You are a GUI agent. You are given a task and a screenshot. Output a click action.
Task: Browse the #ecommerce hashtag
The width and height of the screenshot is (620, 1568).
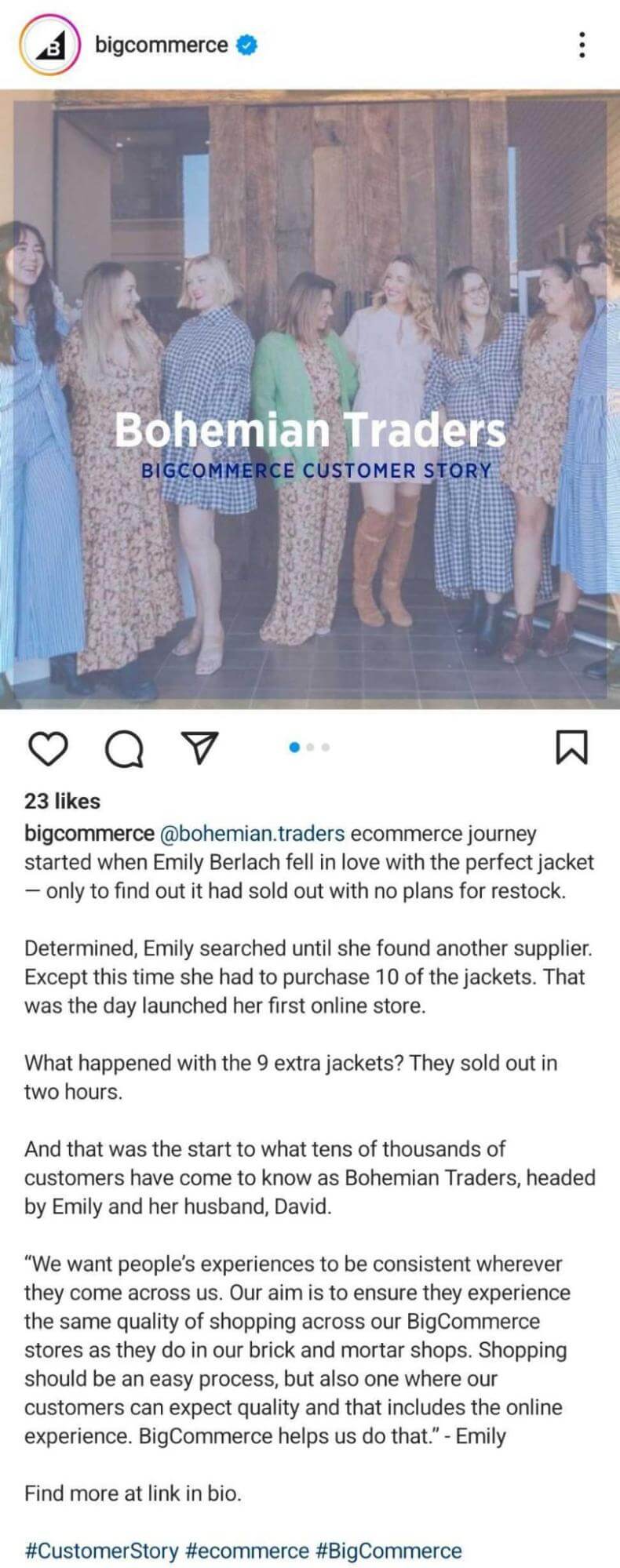coord(247,1551)
